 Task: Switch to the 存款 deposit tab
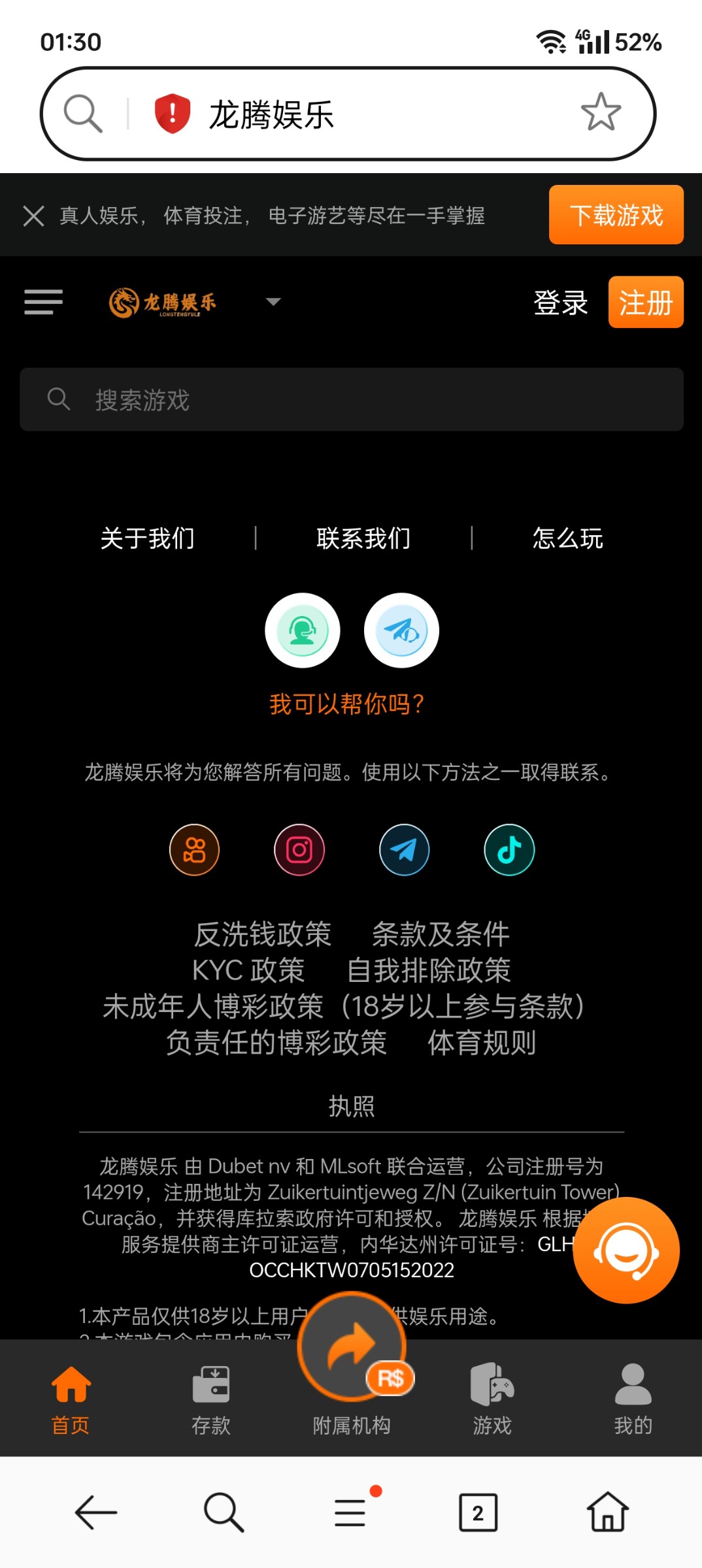pos(211,1399)
